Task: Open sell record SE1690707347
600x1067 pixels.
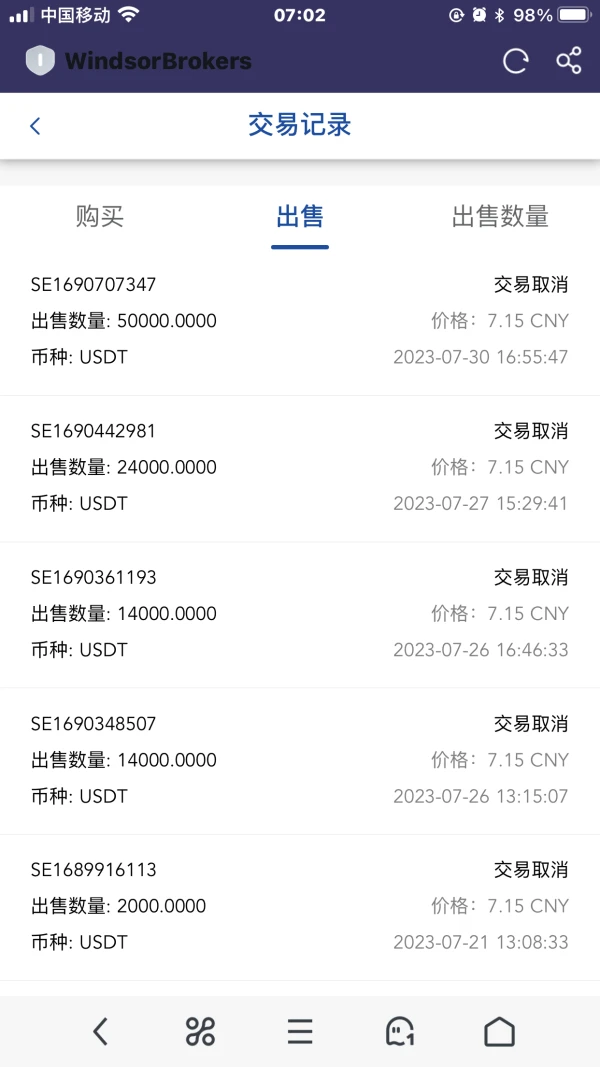Action: pos(300,321)
